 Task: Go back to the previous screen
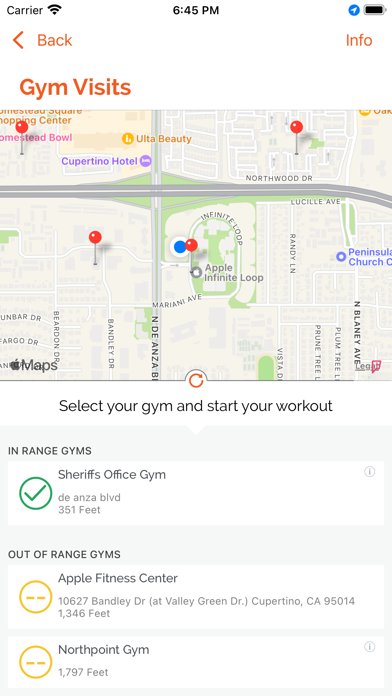[x=42, y=40]
